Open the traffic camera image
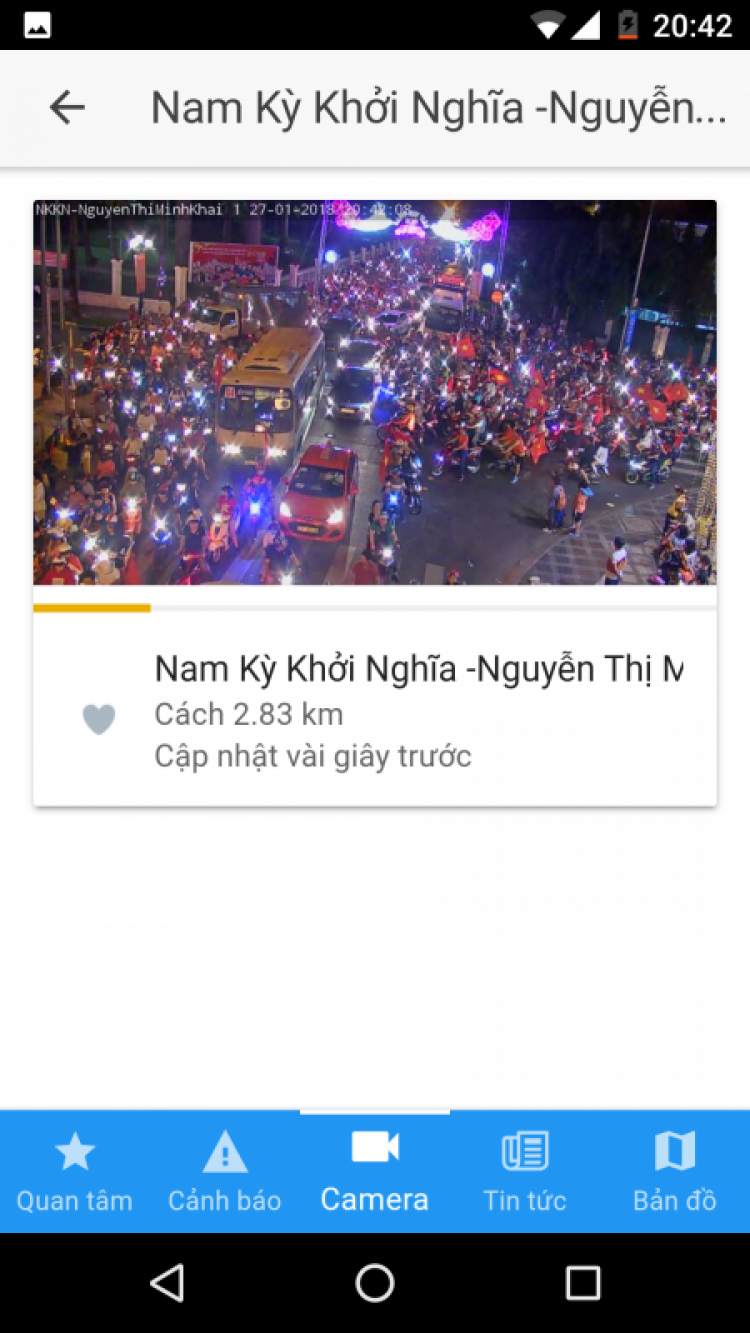Viewport: 750px width, 1333px height. pyautogui.click(x=375, y=392)
